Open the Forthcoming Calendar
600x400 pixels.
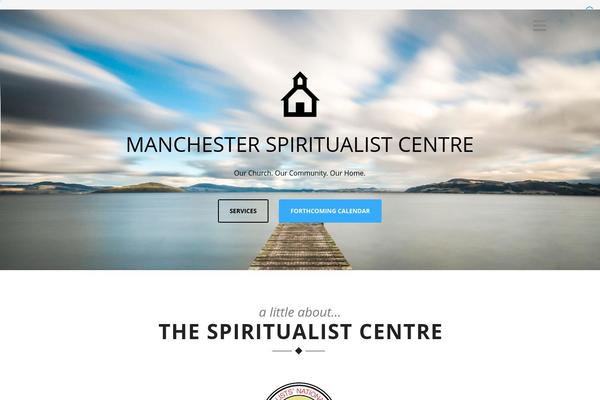(x=330, y=211)
